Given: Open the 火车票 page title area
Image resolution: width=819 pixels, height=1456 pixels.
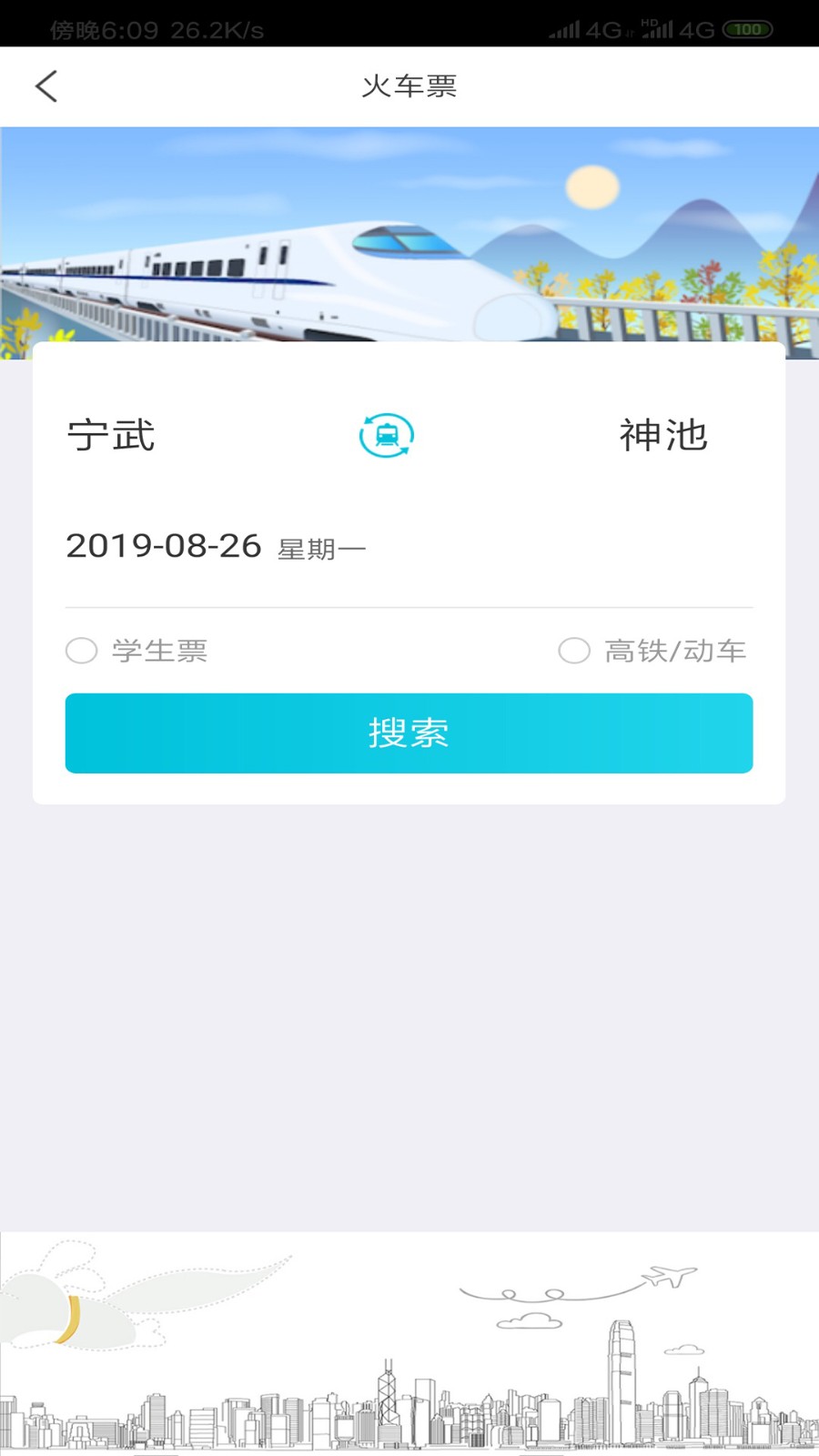Looking at the screenshot, I should click(x=409, y=86).
